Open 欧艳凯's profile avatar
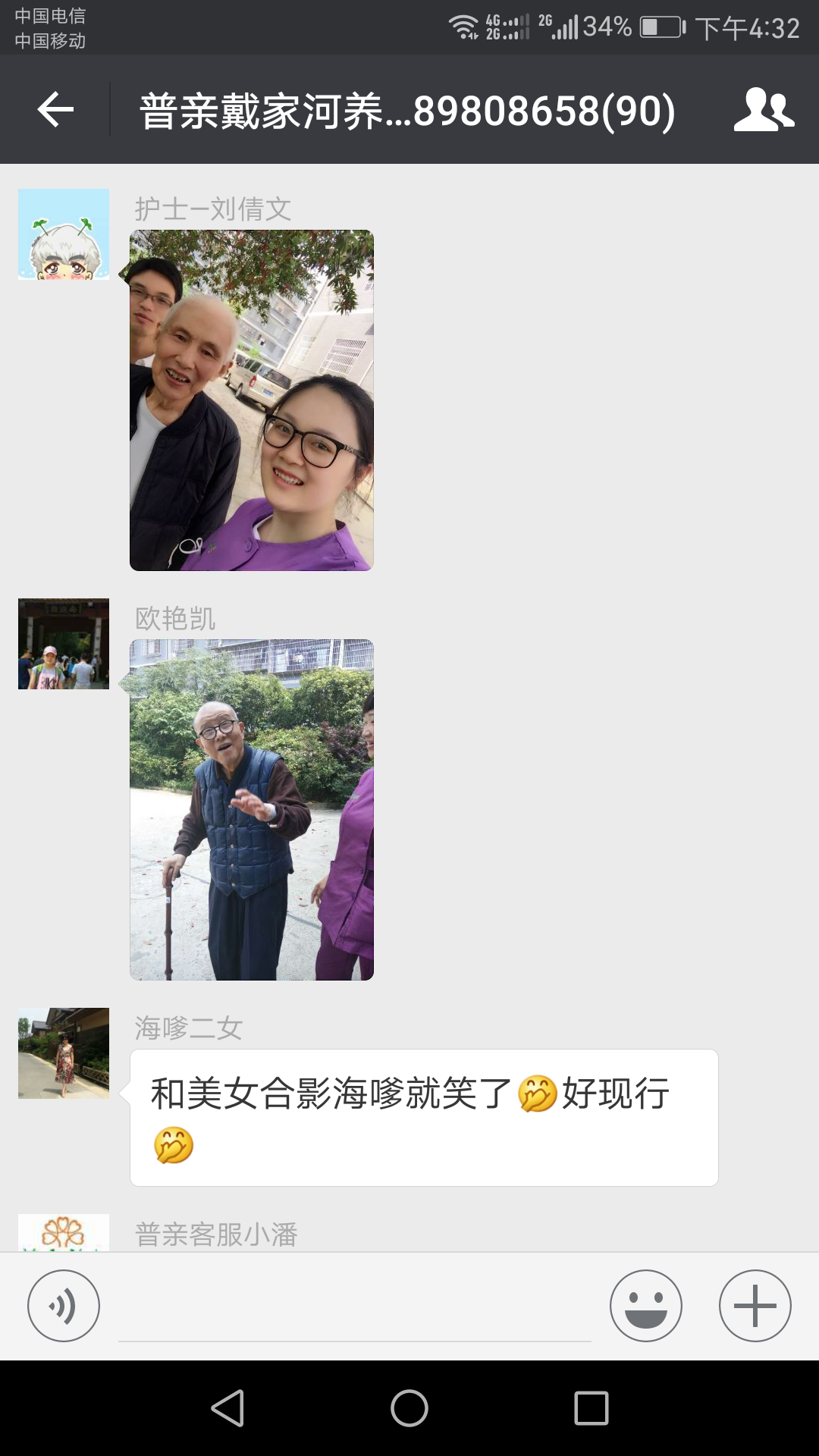The width and height of the screenshot is (819, 1456). point(64,644)
